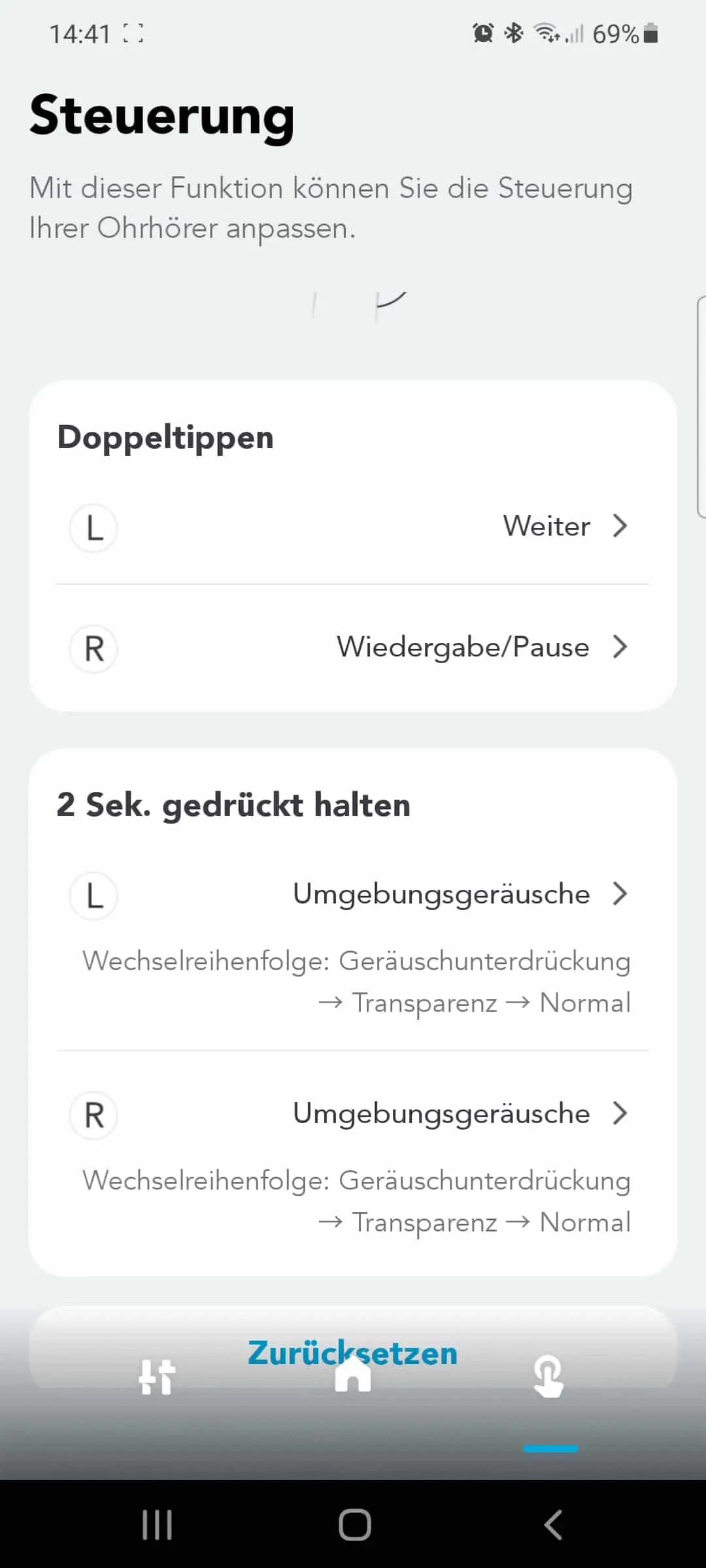This screenshot has height=1568, width=706.
Task: Open Doppeltippen right earbud Wiedergabe/Pause setting
Action: 353,647
